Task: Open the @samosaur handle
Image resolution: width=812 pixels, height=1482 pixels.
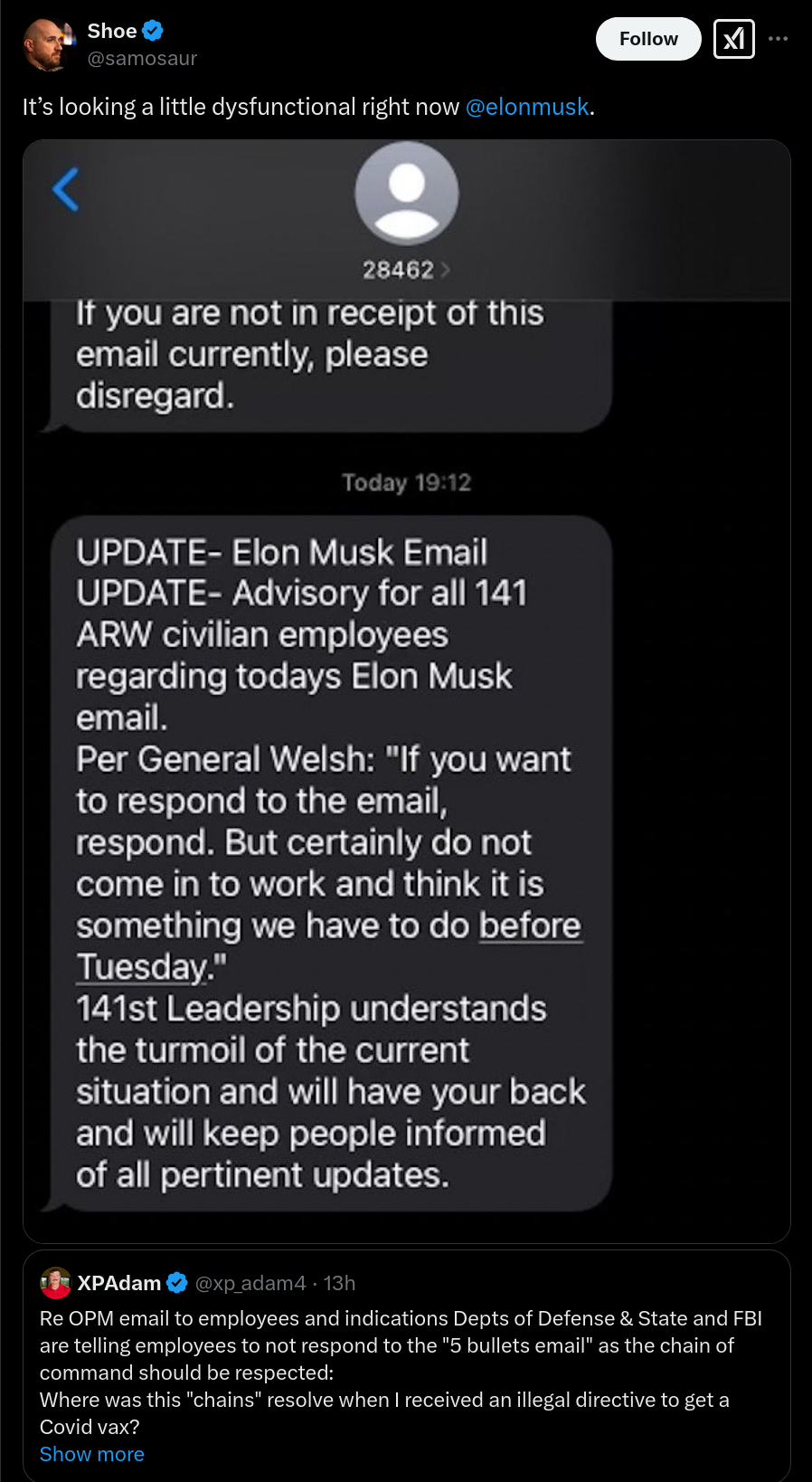Action: 142,59
